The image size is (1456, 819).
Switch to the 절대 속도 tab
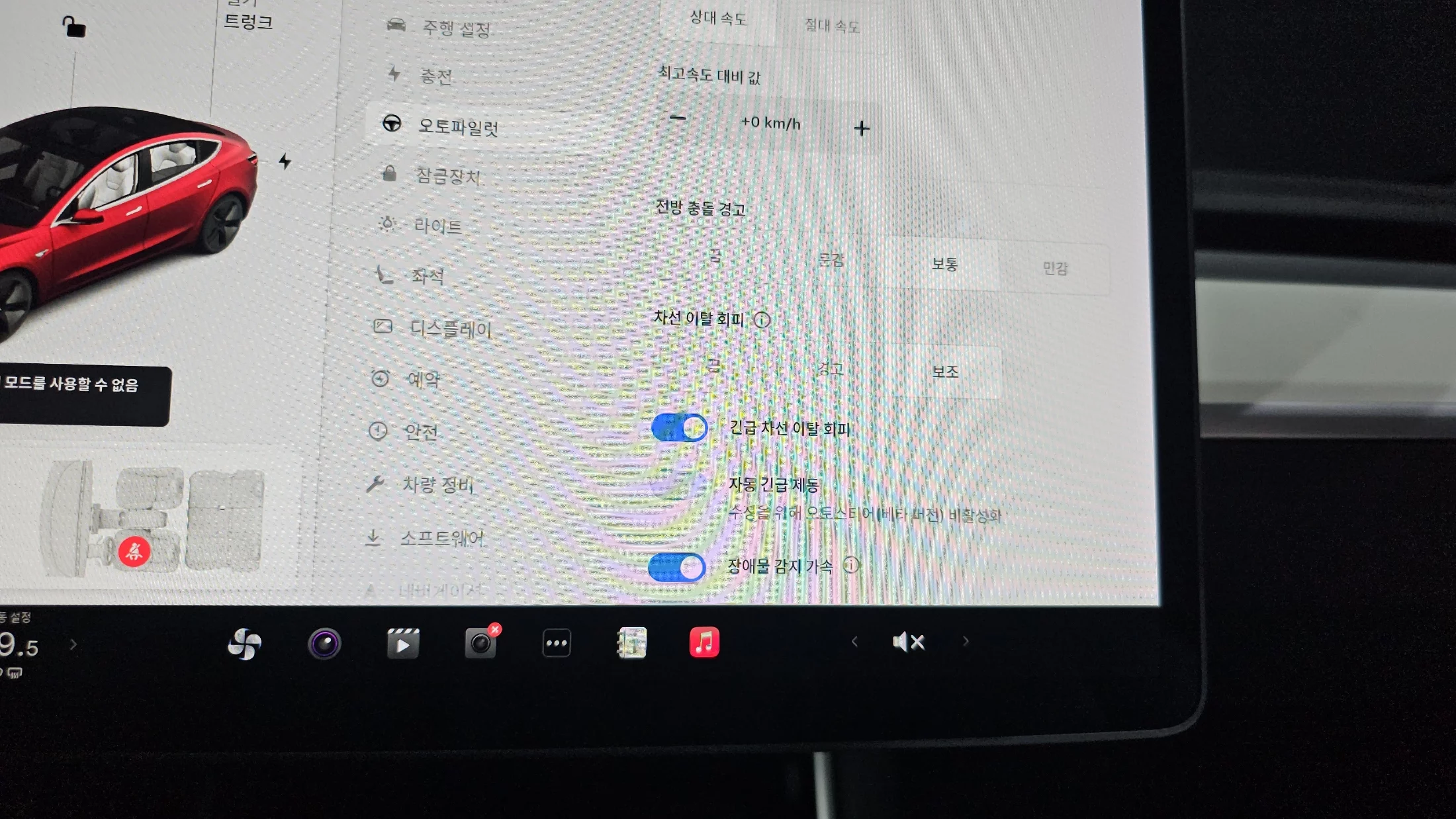point(831,26)
